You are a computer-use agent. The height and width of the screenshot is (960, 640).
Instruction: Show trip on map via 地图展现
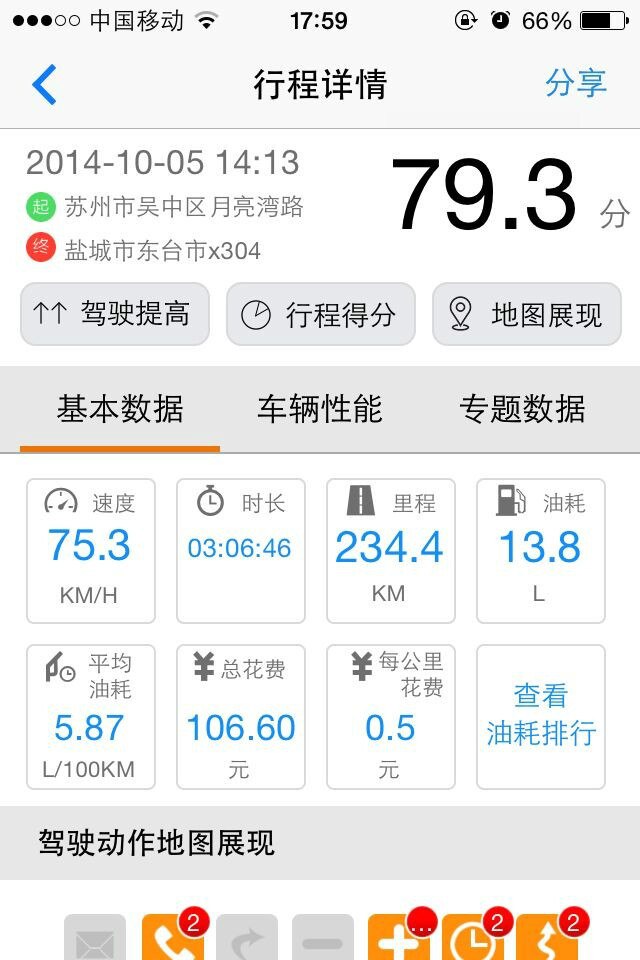[527, 314]
